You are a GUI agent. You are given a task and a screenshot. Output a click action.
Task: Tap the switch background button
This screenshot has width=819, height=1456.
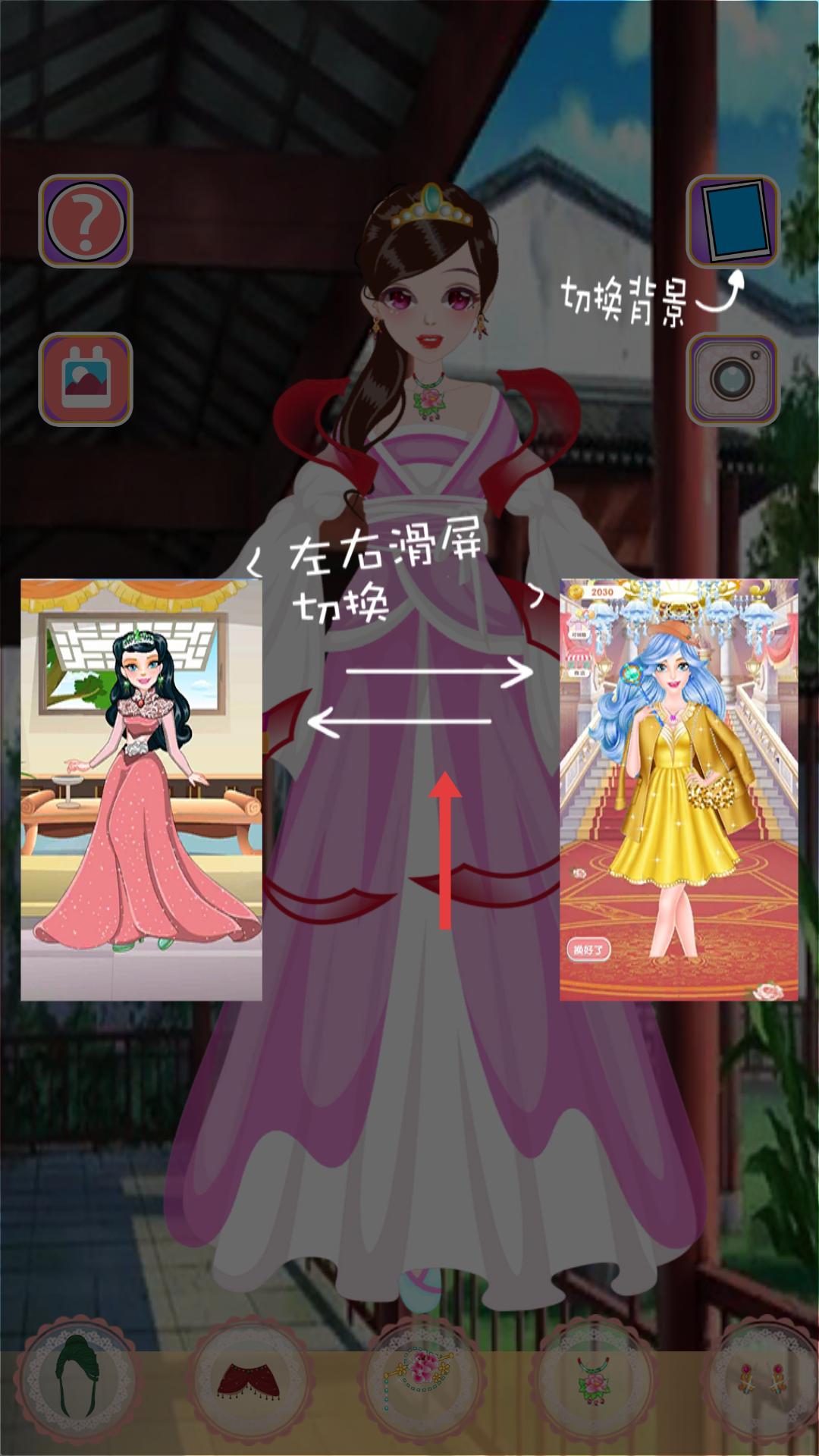(x=733, y=221)
